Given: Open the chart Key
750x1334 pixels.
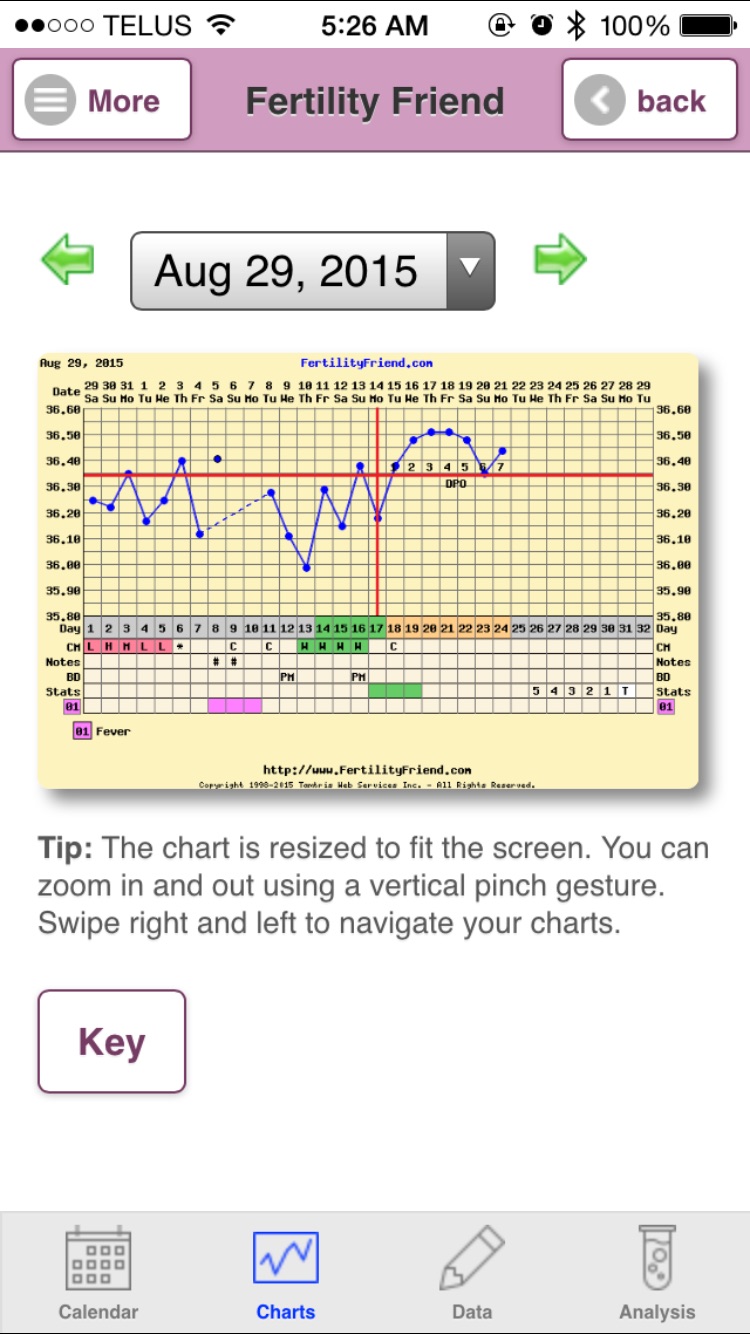Looking at the screenshot, I should point(112,1041).
